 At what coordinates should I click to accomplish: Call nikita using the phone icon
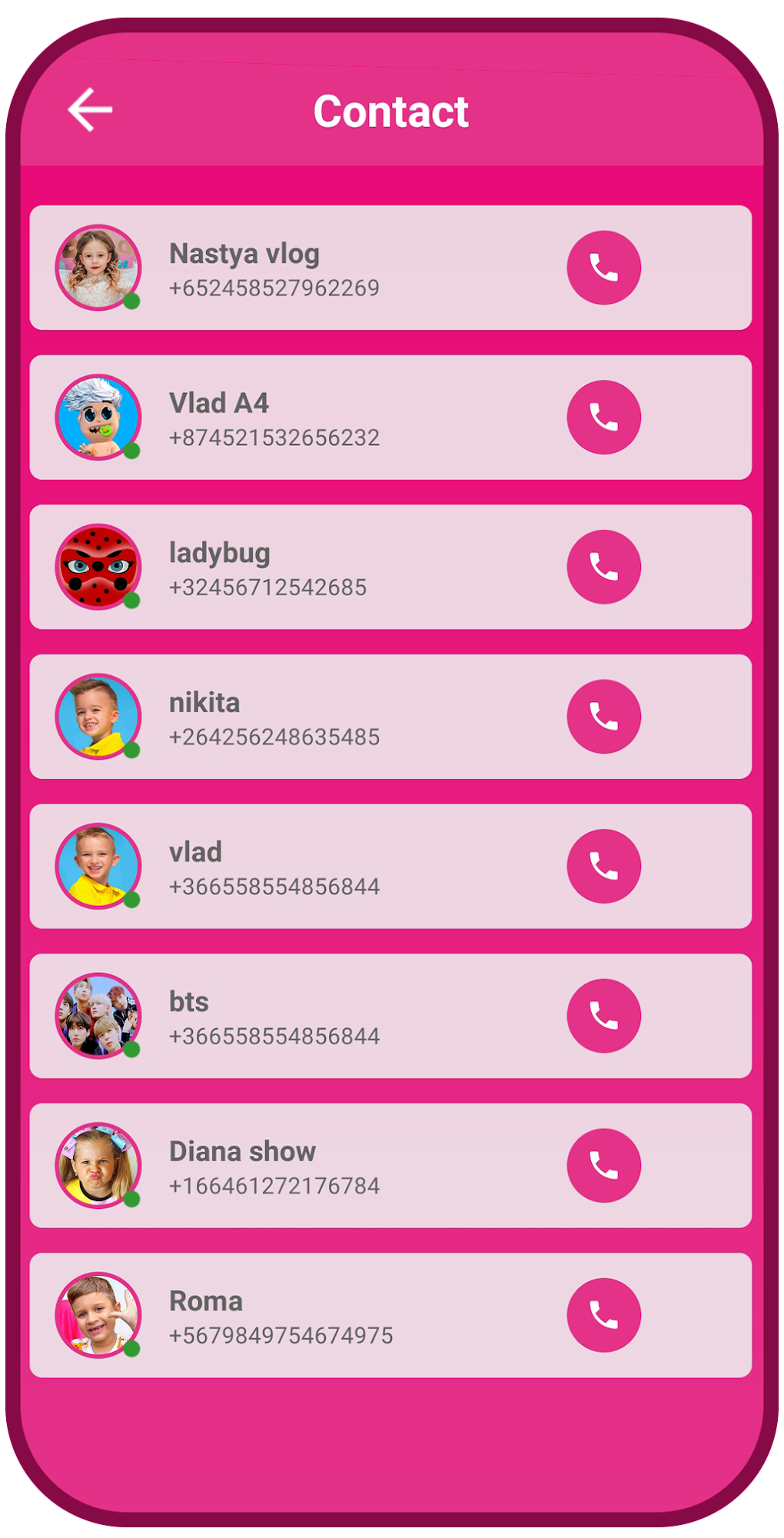pyautogui.click(x=603, y=717)
